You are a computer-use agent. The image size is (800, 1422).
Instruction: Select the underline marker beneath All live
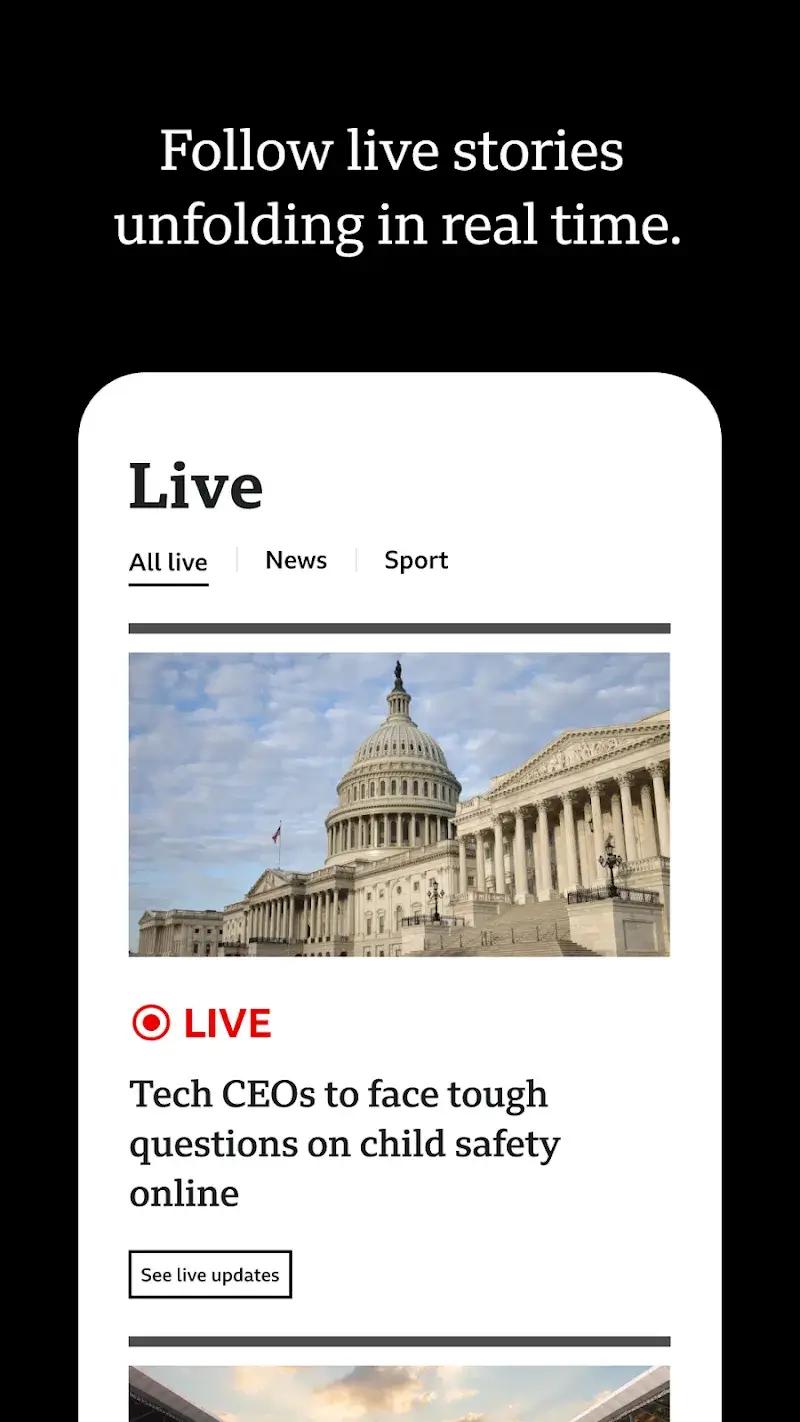click(x=168, y=584)
